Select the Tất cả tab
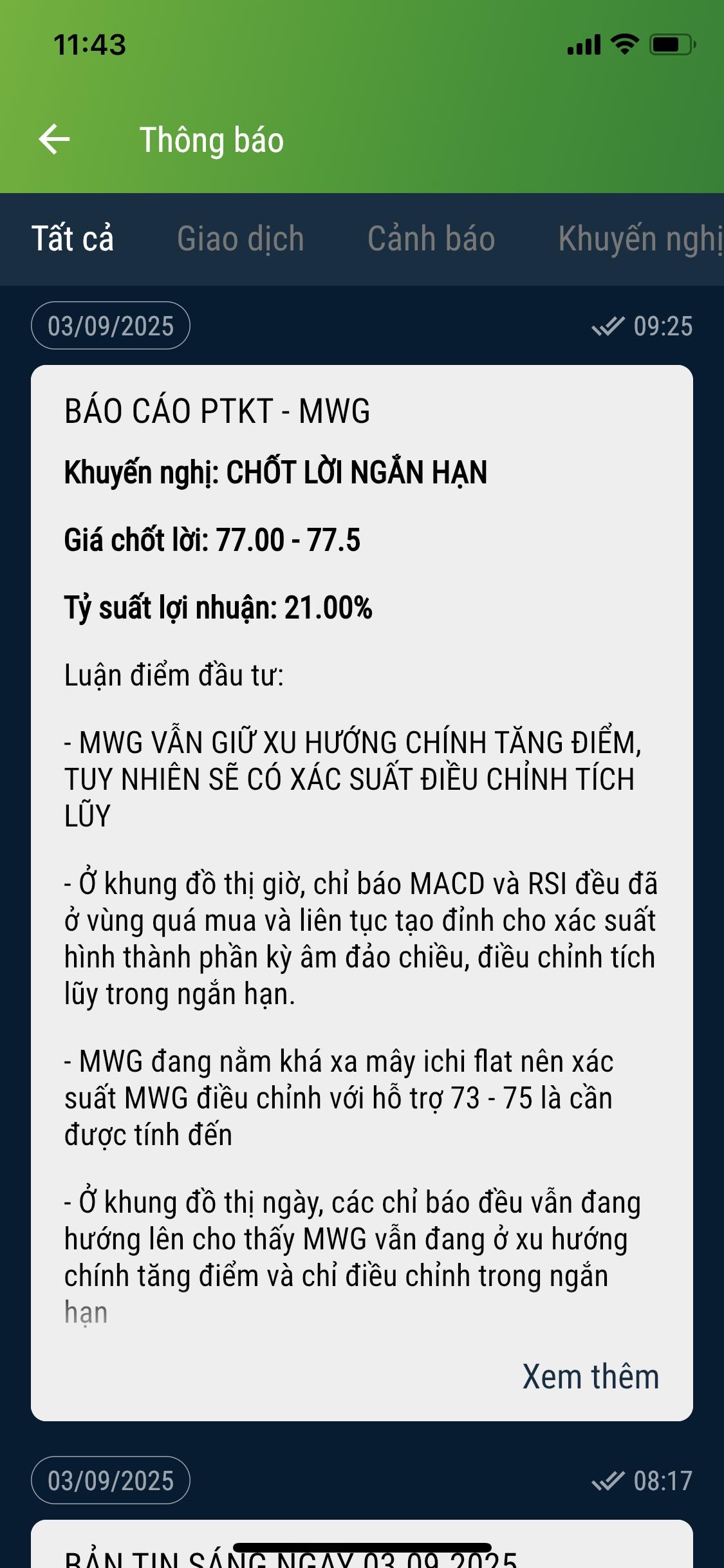This screenshot has height=1568, width=724. pyautogui.click(x=74, y=238)
